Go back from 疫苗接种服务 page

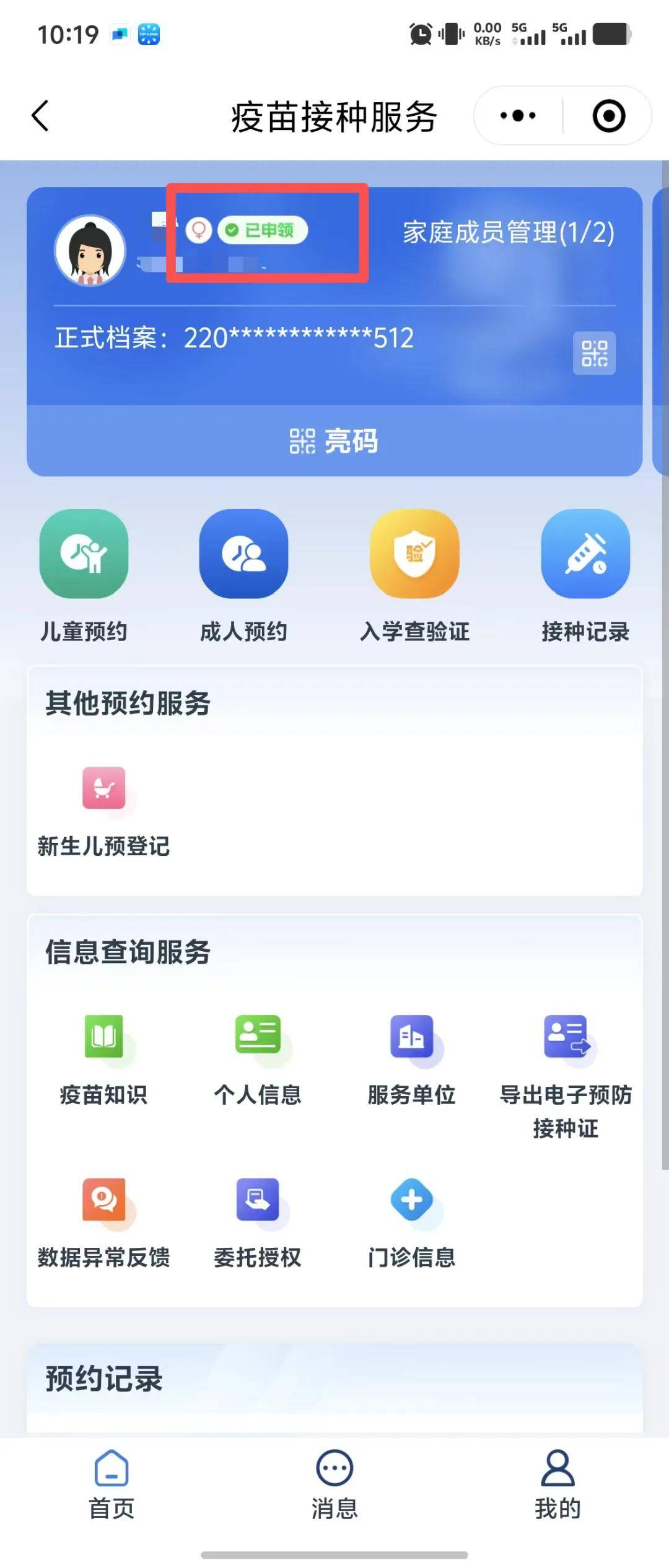coord(41,116)
